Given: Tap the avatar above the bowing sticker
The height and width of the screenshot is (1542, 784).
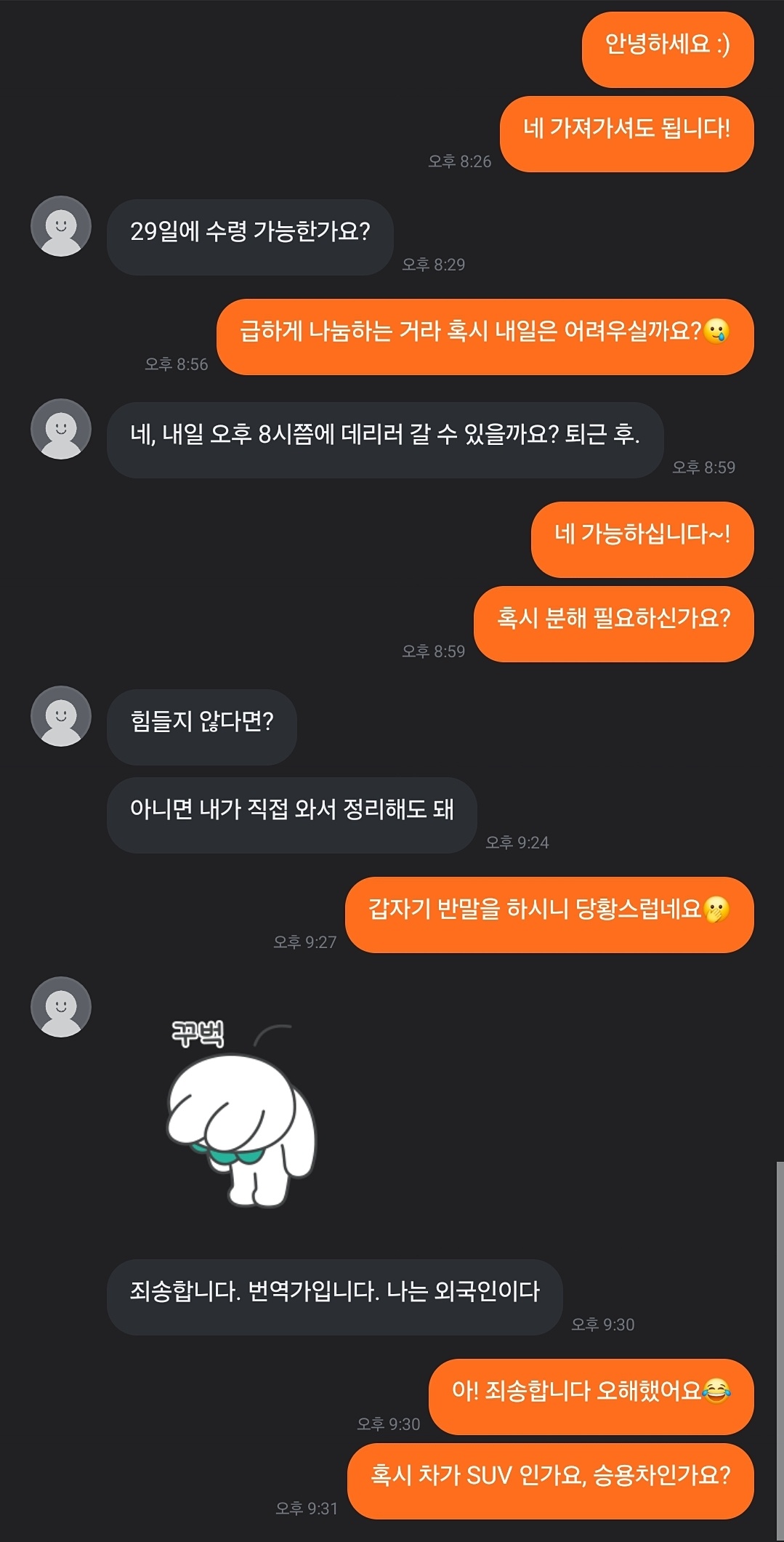Looking at the screenshot, I should (x=61, y=1007).
